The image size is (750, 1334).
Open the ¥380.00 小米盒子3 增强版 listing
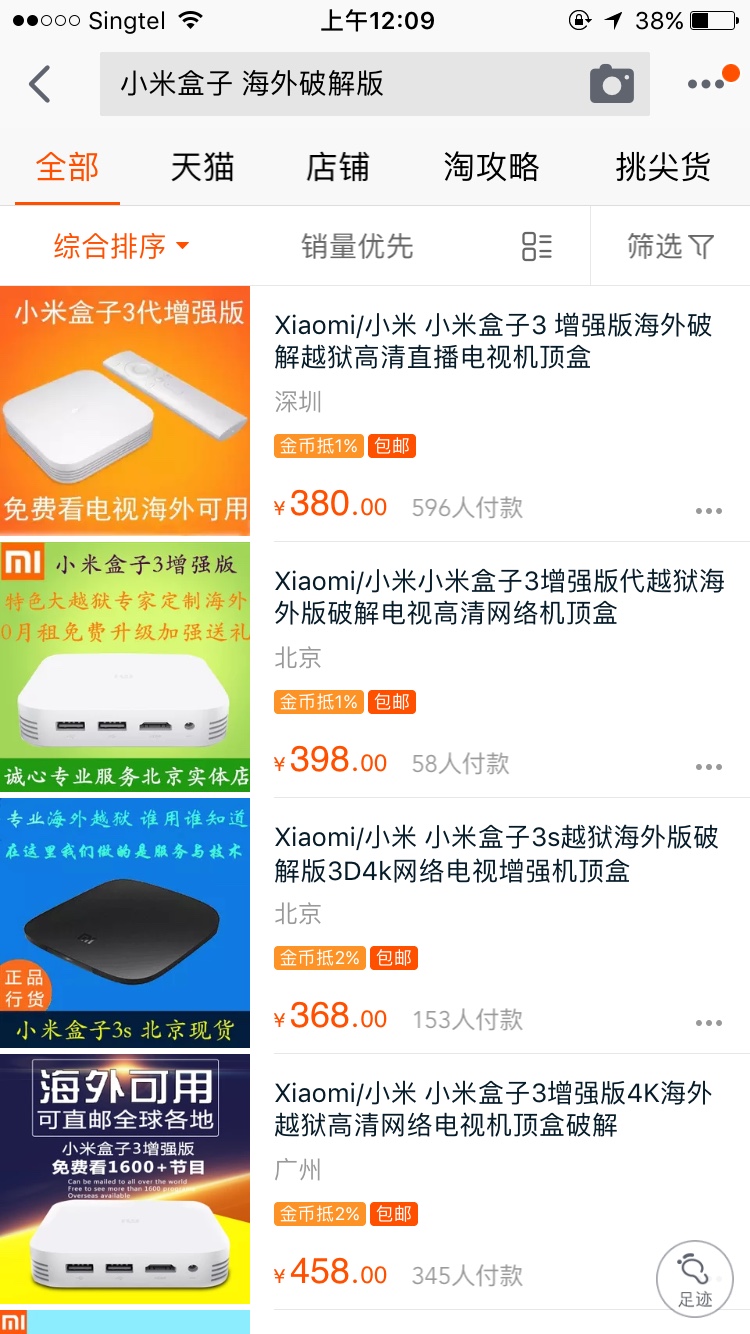tap(492, 341)
